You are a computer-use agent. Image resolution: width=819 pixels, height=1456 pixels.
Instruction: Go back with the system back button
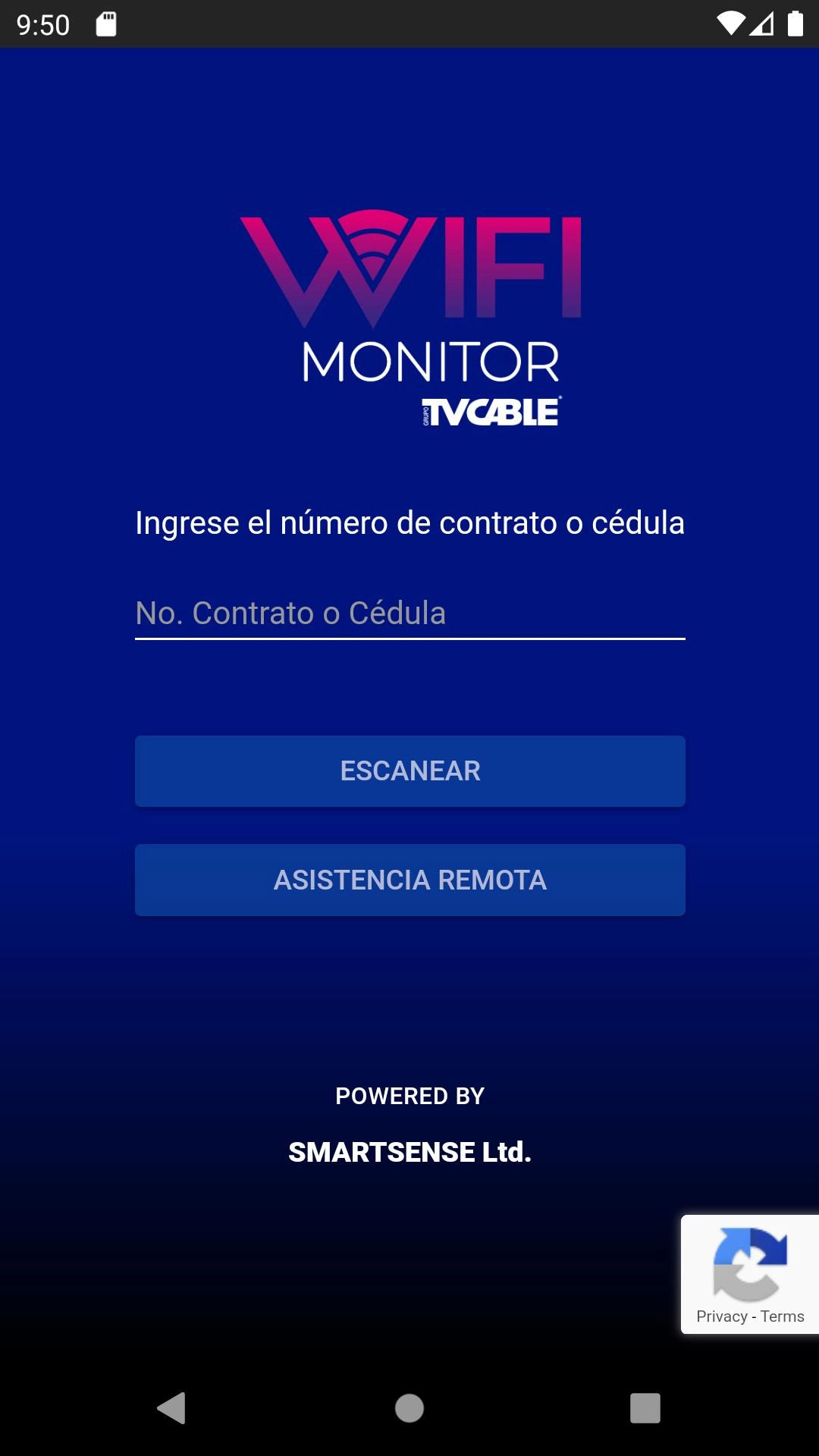tap(172, 1408)
